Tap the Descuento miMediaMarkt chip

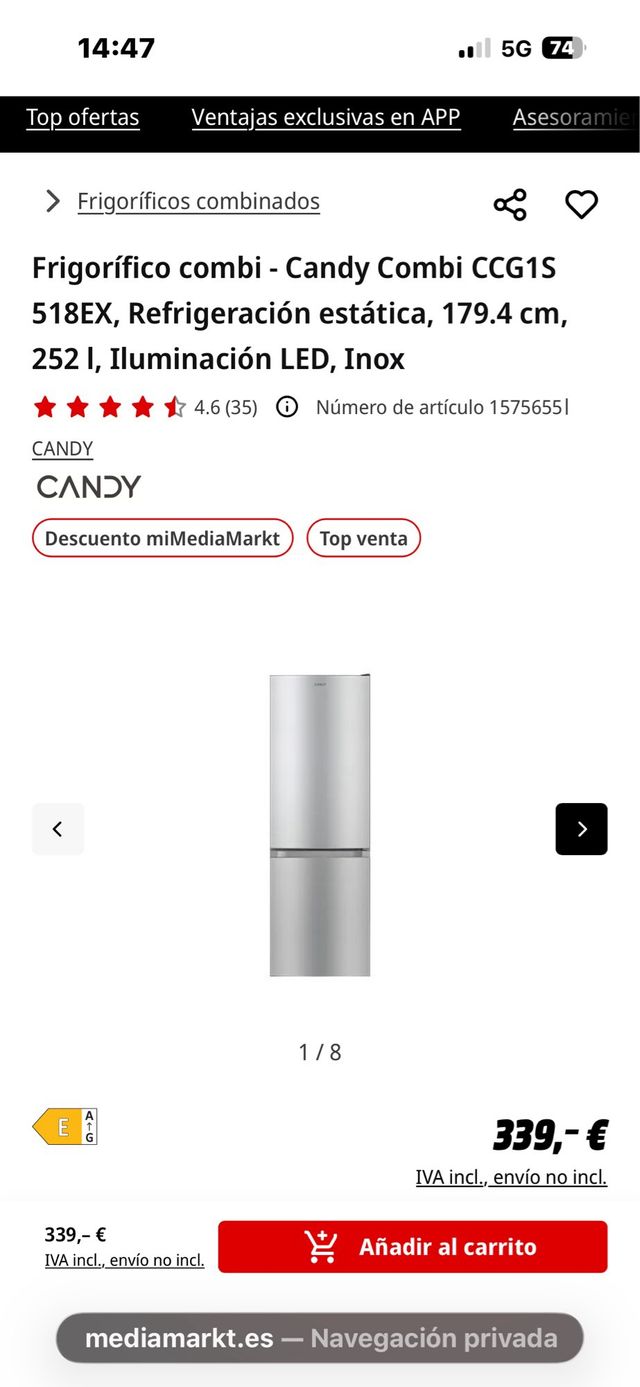click(x=162, y=538)
